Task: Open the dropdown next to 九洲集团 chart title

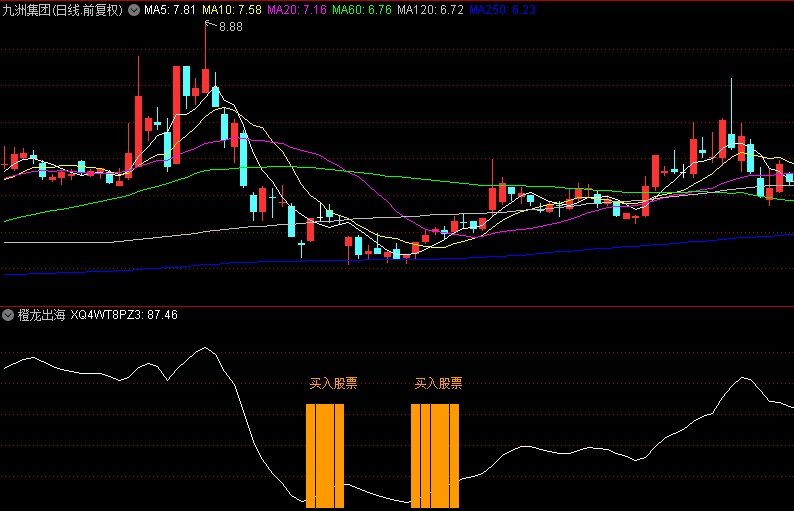Action: 134,10
